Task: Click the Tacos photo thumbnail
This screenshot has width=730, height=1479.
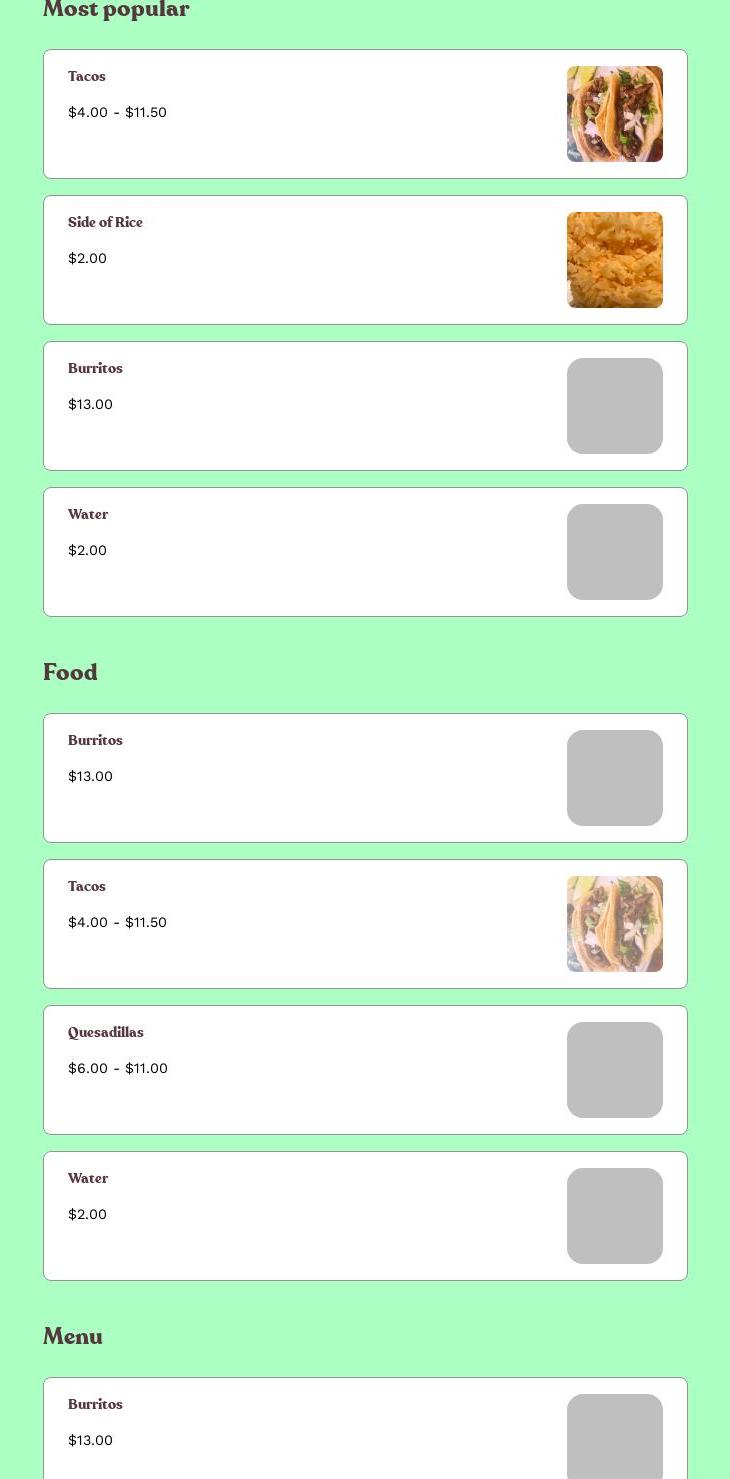Action: 614,113
